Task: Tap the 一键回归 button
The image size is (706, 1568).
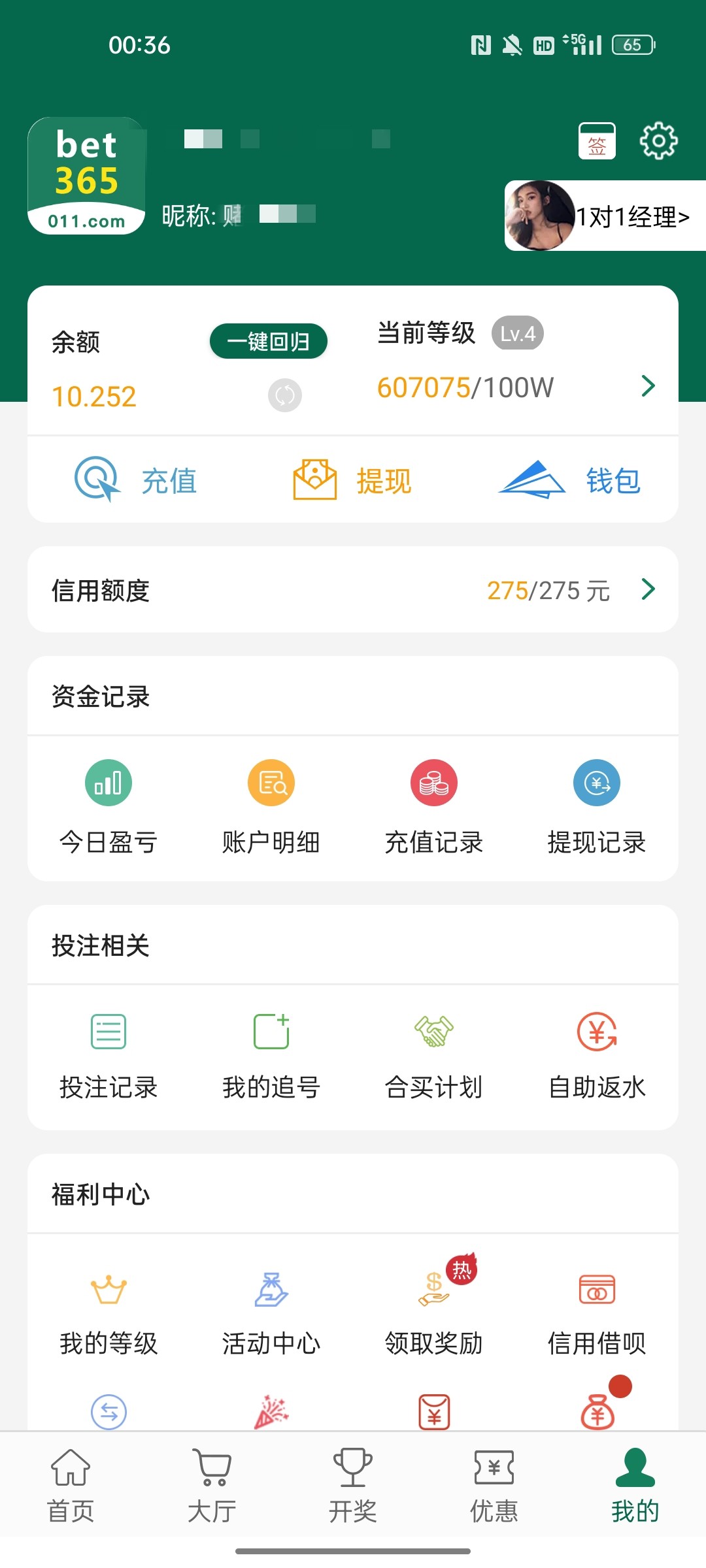Action: pos(268,341)
